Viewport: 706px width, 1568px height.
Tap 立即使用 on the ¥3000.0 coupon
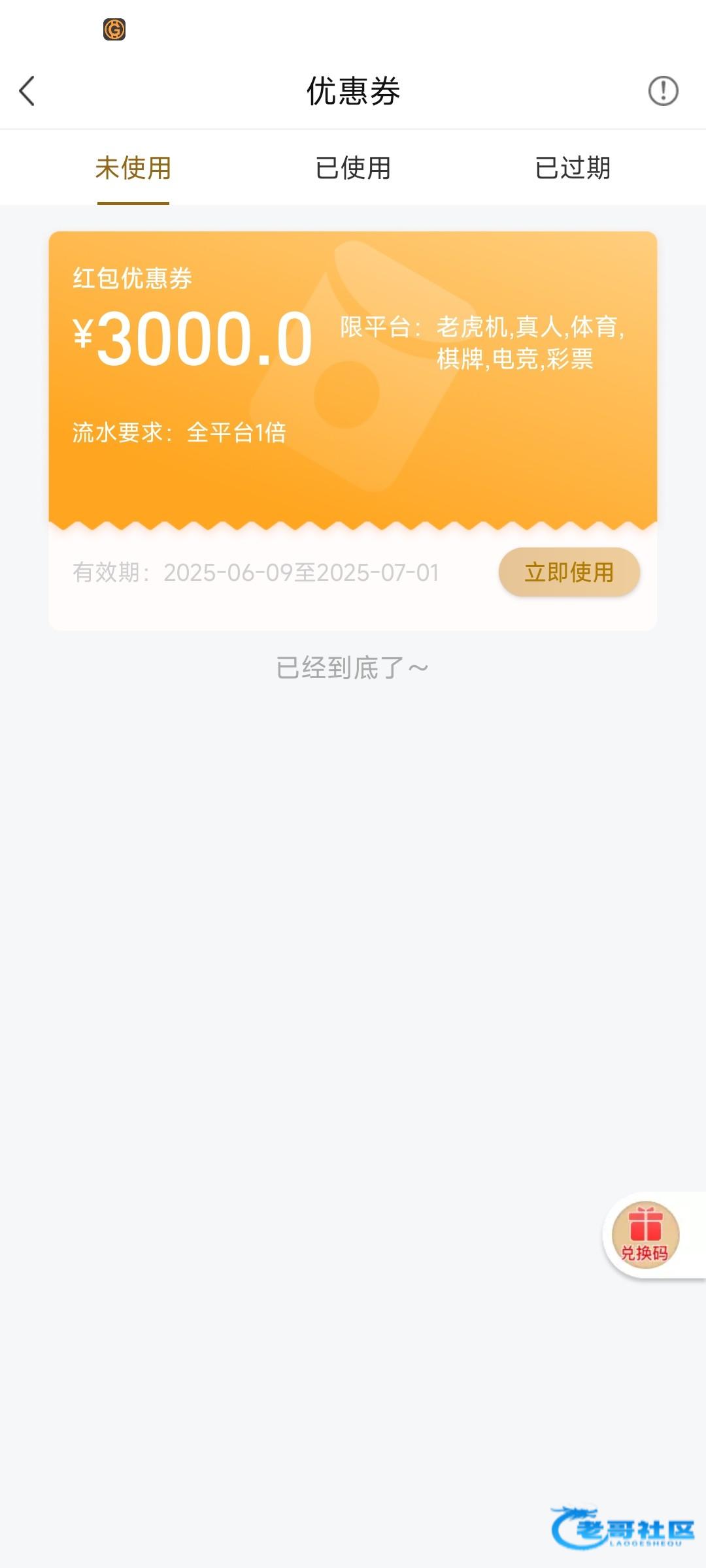click(x=569, y=572)
